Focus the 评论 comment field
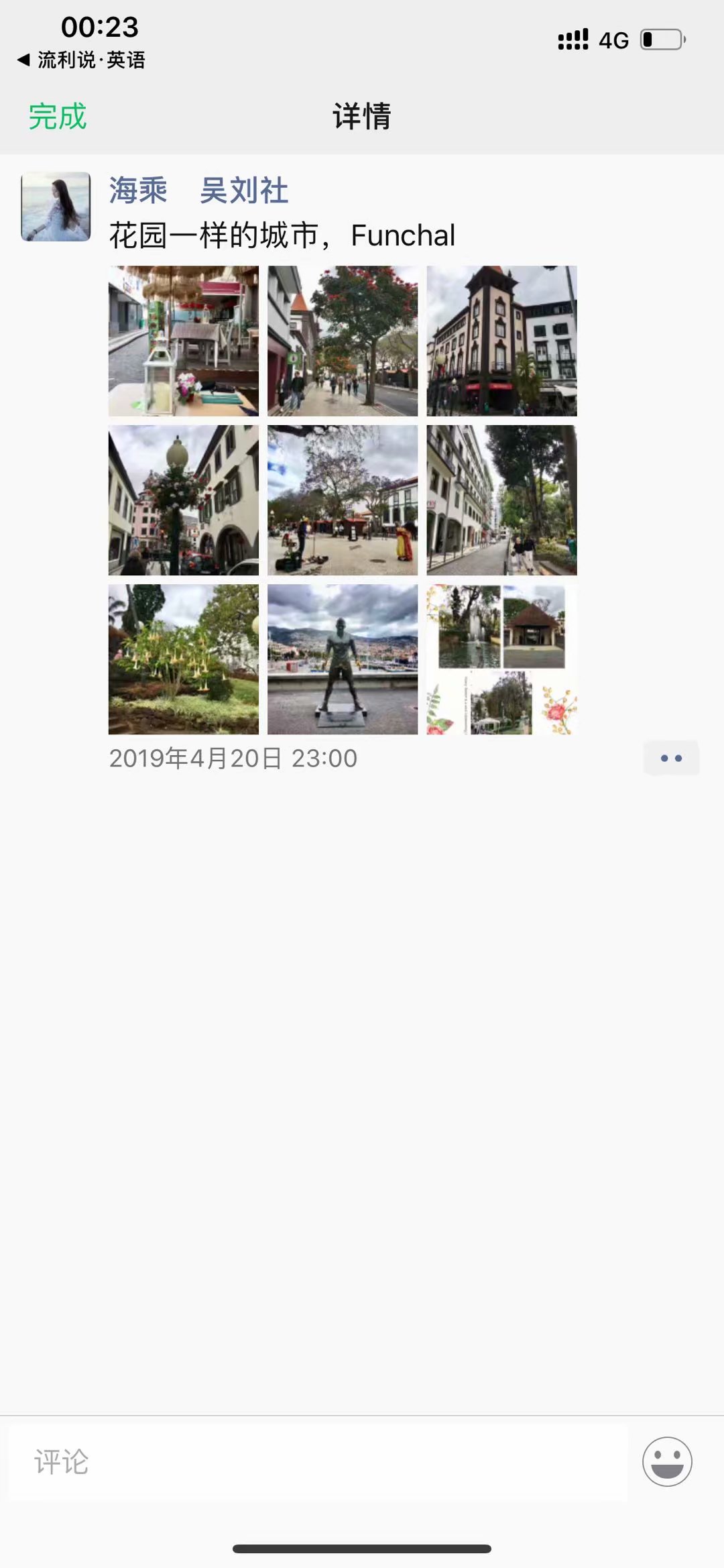This screenshot has width=724, height=1568. click(318, 1462)
